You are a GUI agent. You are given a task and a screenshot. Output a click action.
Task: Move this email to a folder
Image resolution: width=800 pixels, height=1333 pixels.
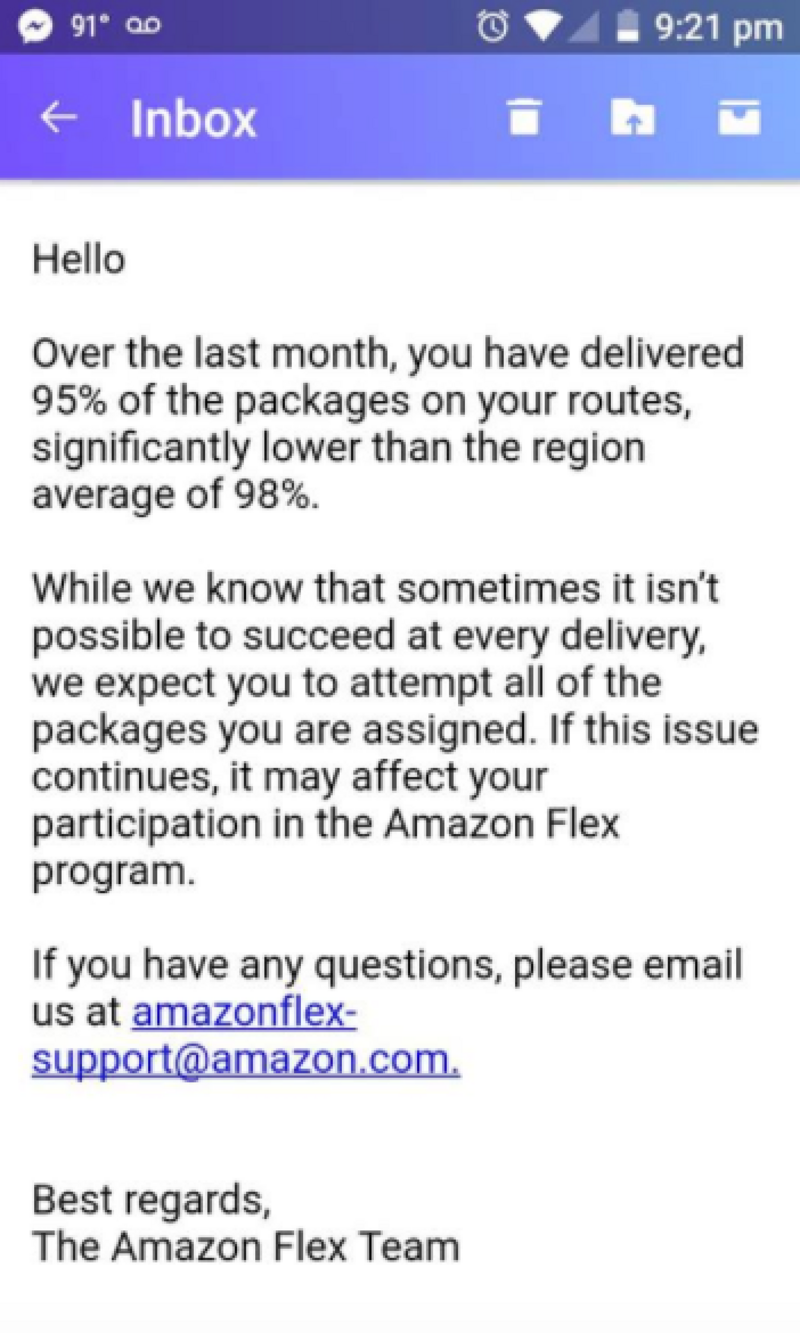pyautogui.click(x=633, y=118)
